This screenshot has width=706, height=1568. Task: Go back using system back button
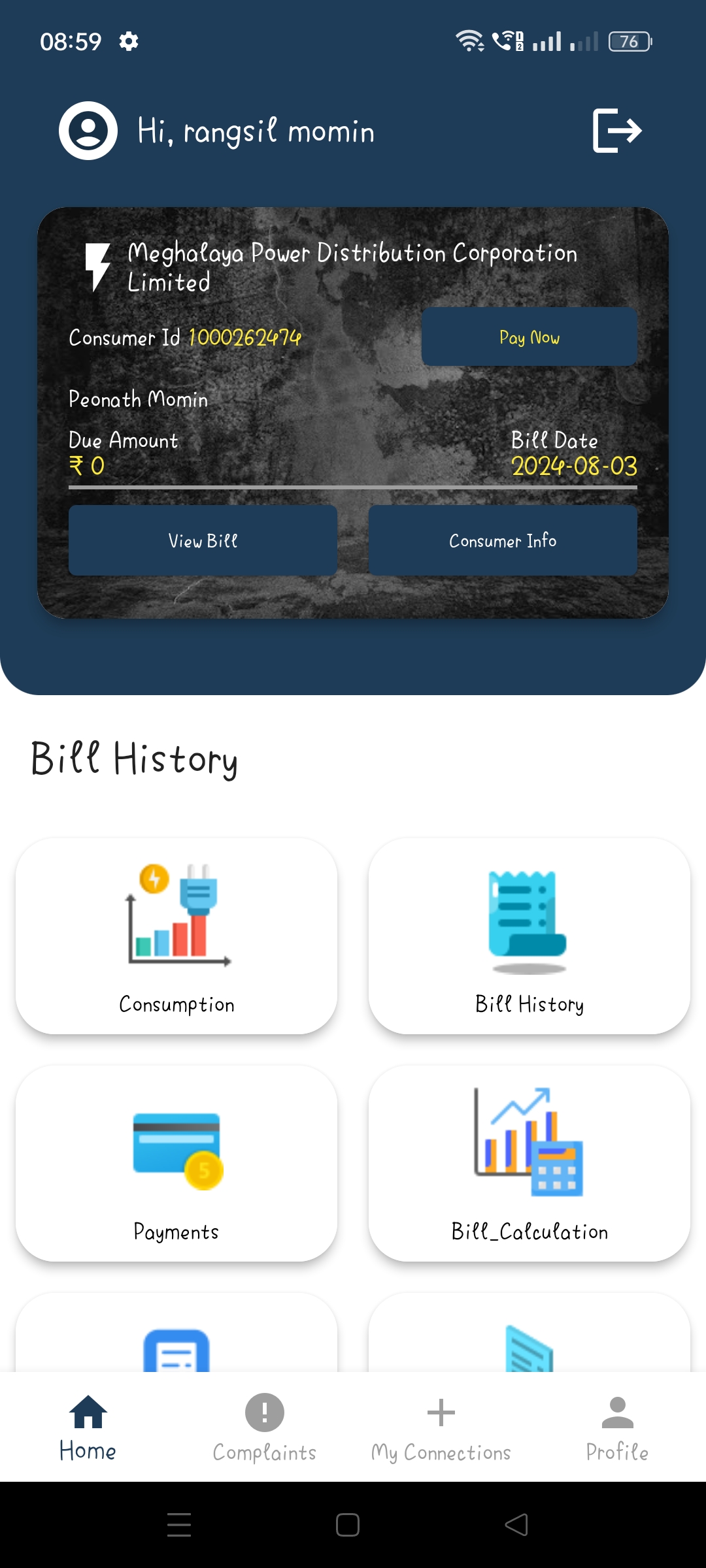[516, 1525]
